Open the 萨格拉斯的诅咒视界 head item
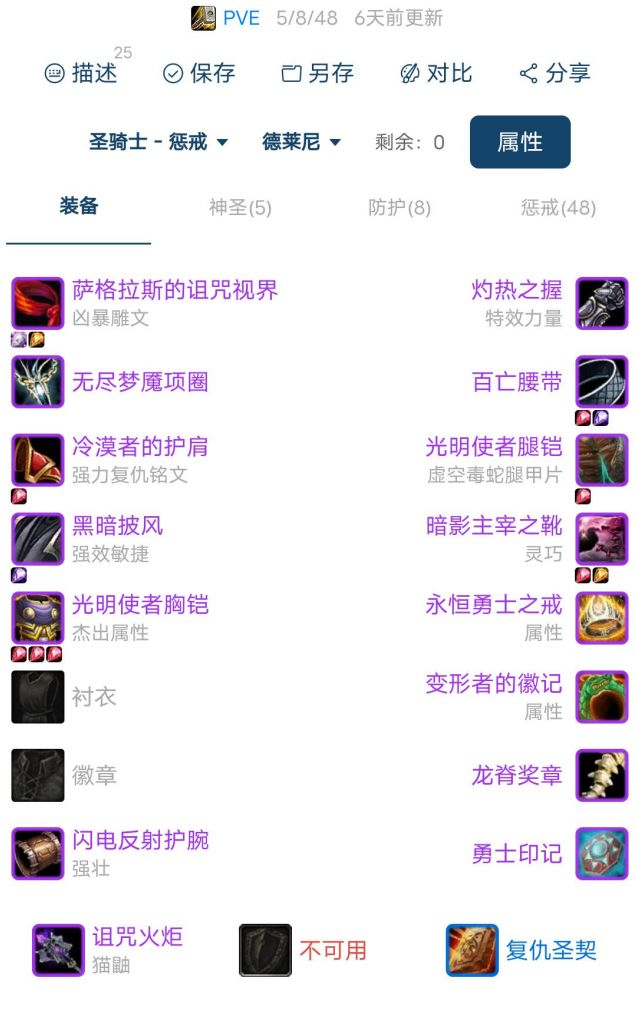Viewport: 635px width, 1024px height. pos(174,291)
